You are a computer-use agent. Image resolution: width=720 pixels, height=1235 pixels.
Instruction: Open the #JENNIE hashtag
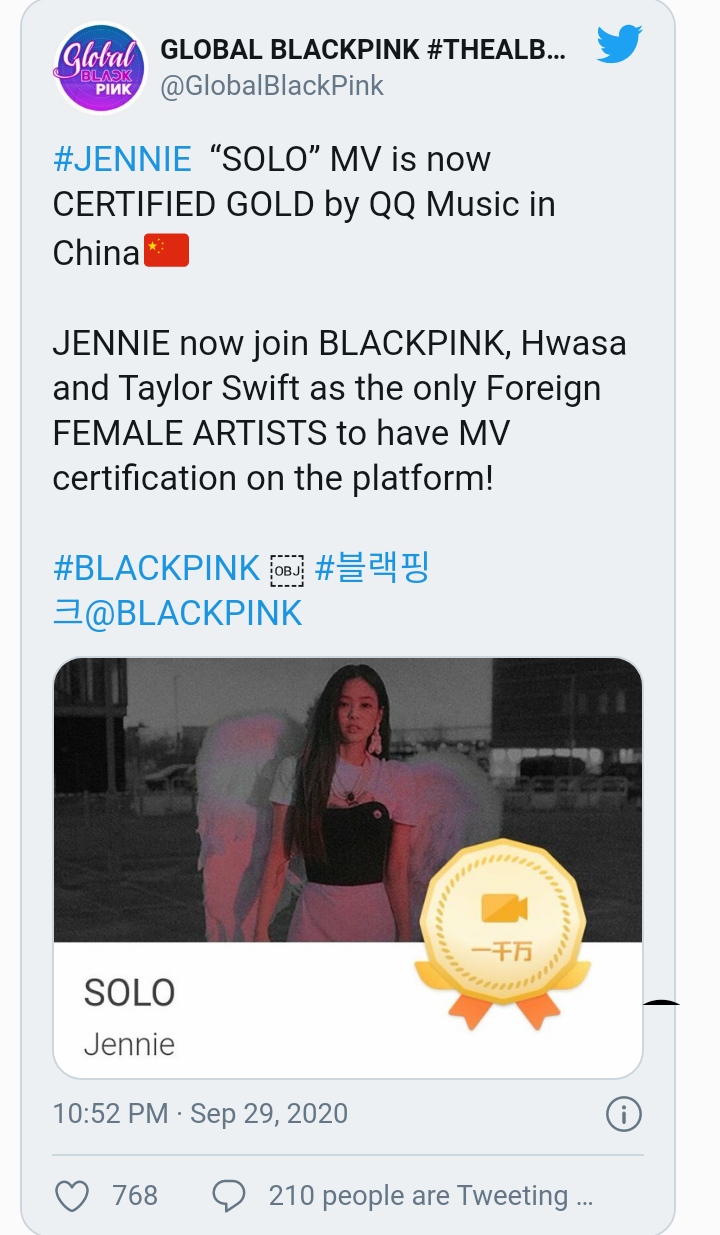121,159
